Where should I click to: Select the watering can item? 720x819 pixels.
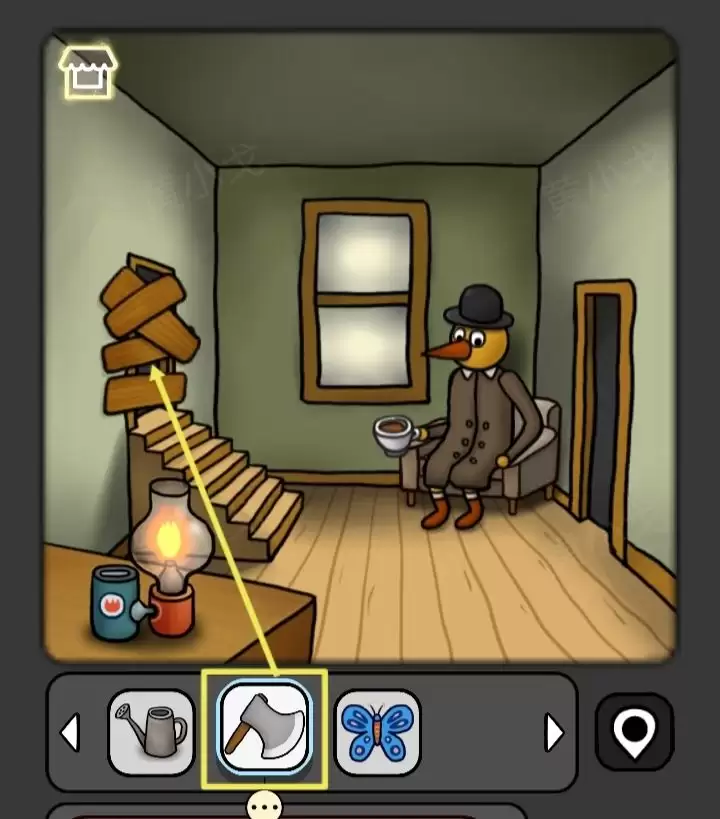[x=151, y=732]
